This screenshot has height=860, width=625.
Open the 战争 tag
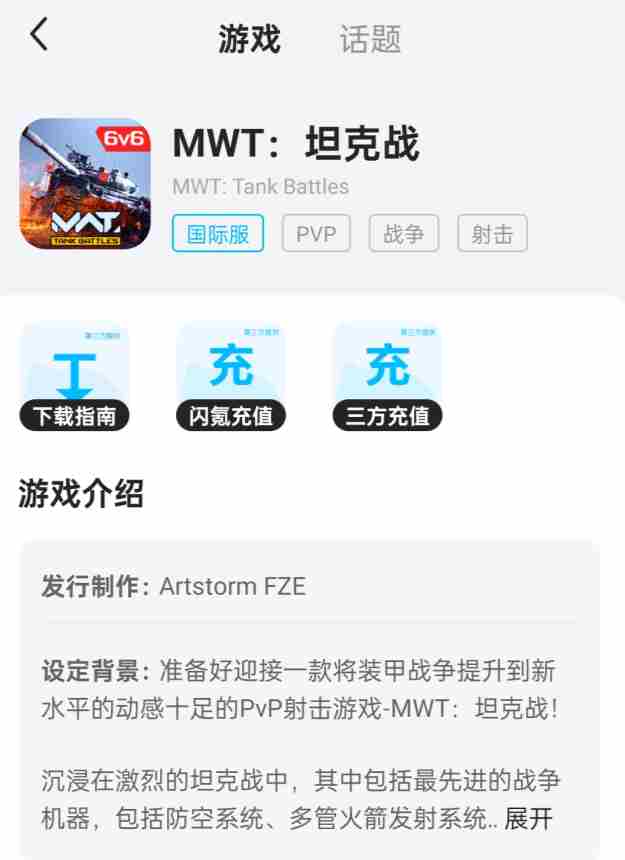coord(404,234)
